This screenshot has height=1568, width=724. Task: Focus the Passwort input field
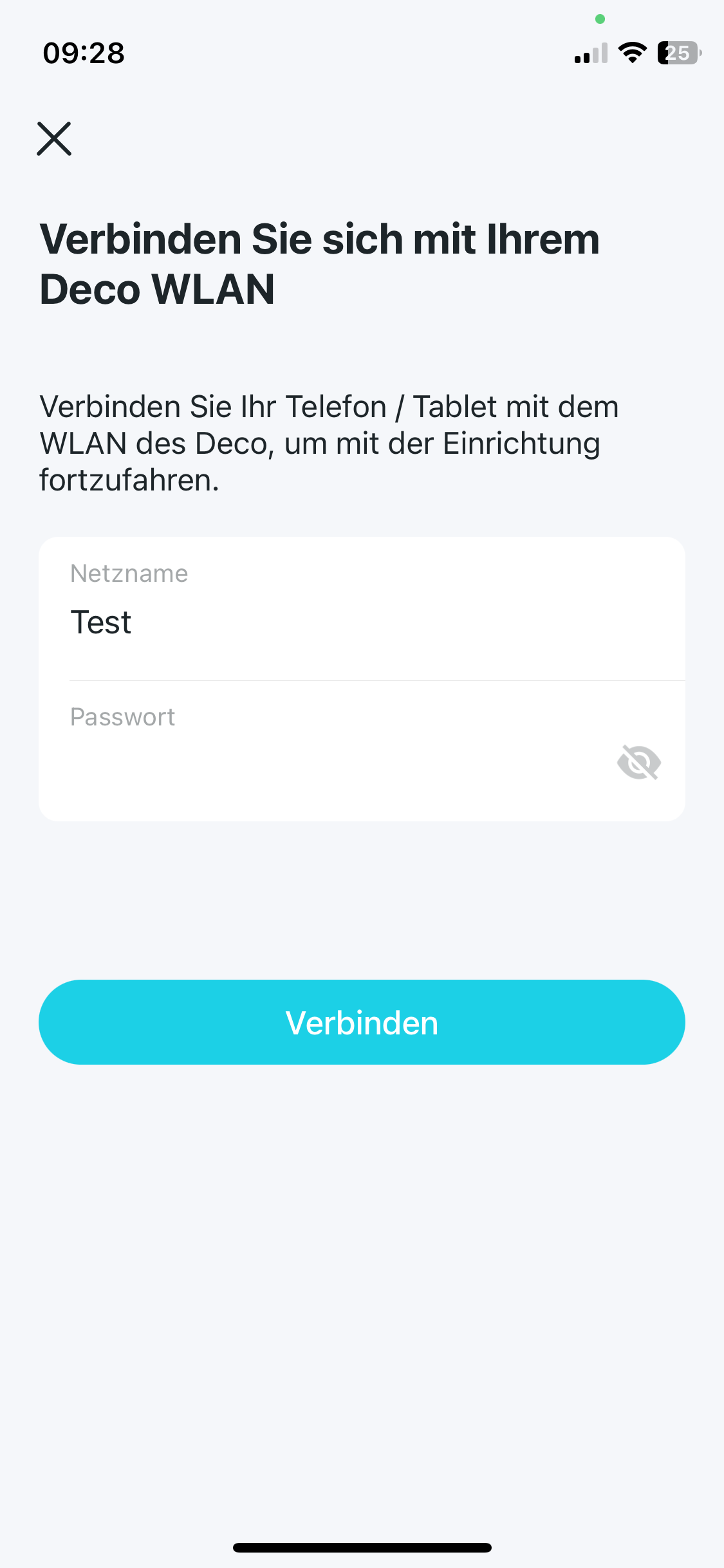(322, 762)
